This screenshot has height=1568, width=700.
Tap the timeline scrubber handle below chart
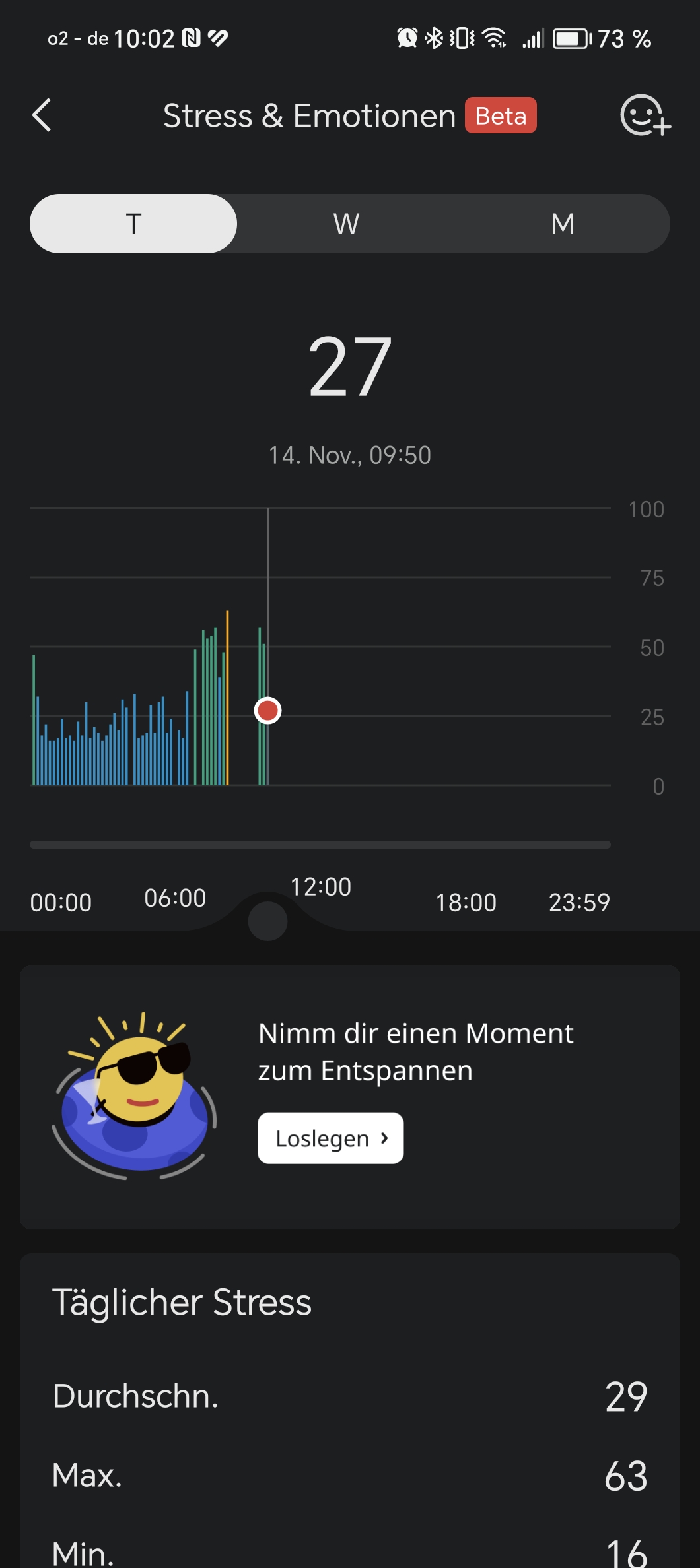267,921
